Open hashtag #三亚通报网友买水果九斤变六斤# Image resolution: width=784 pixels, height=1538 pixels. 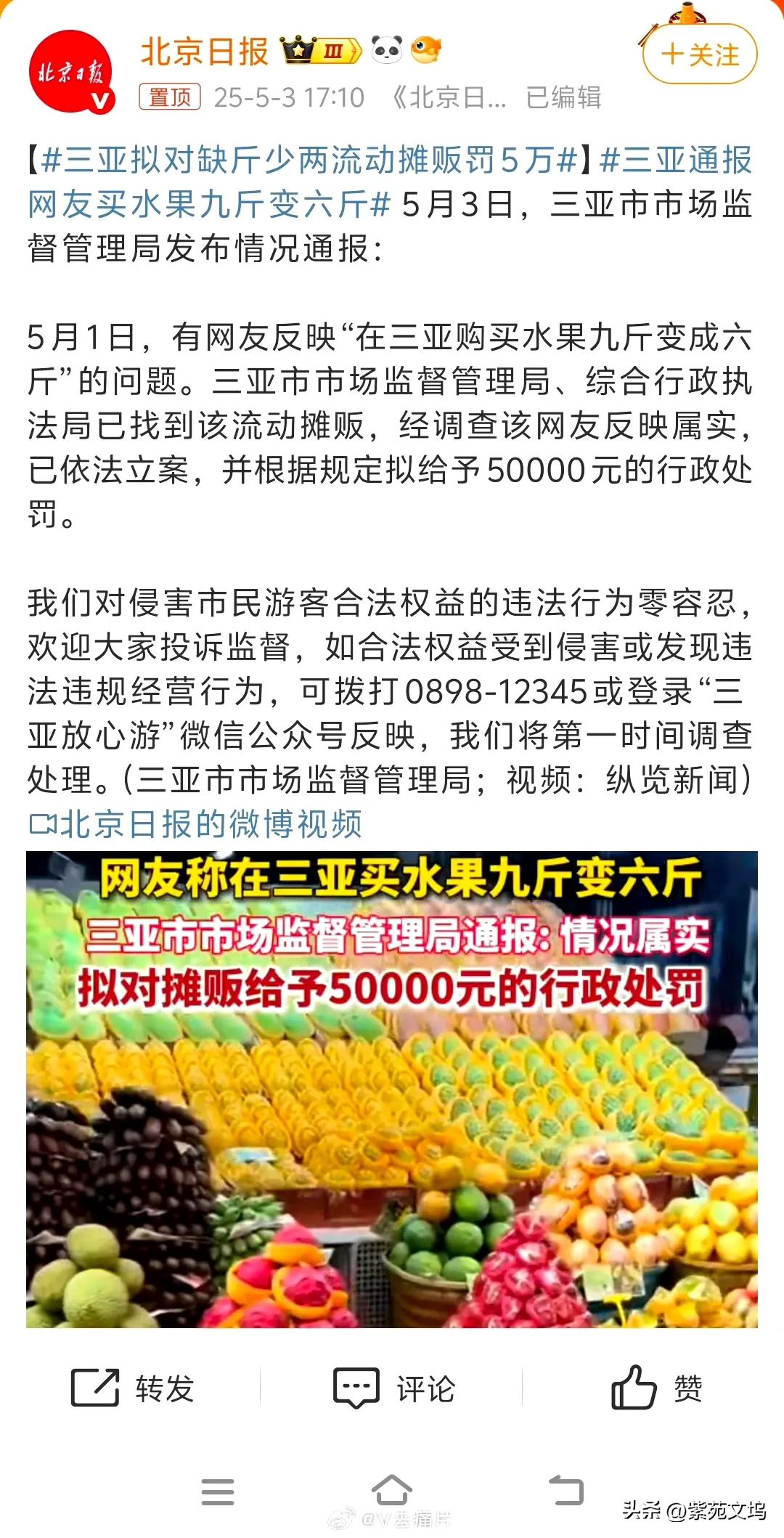coord(209,205)
